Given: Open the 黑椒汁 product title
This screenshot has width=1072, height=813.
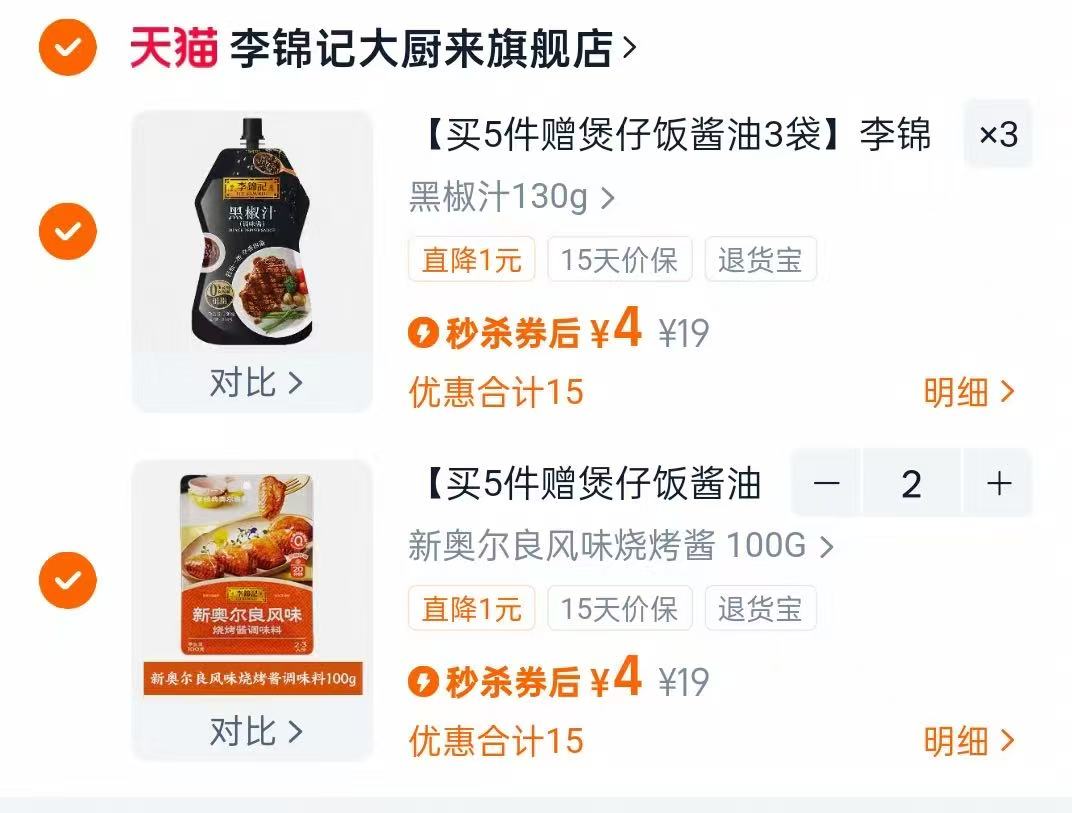Looking at the screenshot, I should click(670, 135).
